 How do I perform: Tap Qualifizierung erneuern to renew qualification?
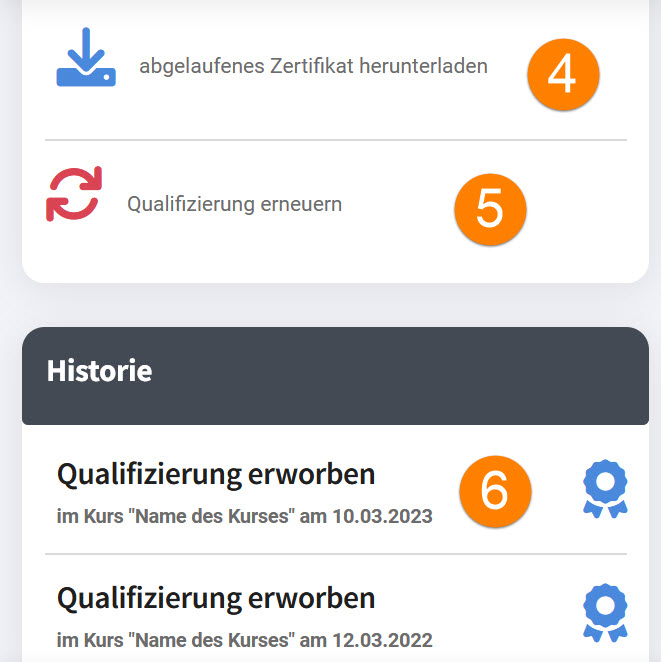pos(234,204)
